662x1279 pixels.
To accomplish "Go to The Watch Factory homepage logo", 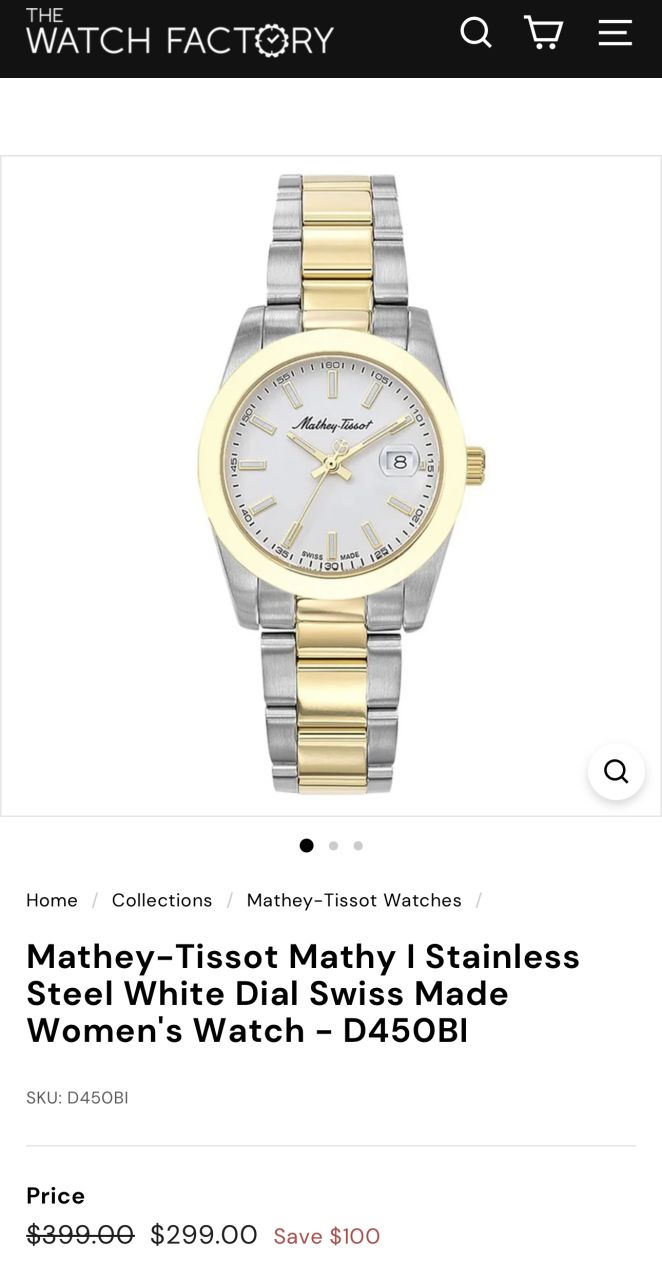I will coord(179,32).
